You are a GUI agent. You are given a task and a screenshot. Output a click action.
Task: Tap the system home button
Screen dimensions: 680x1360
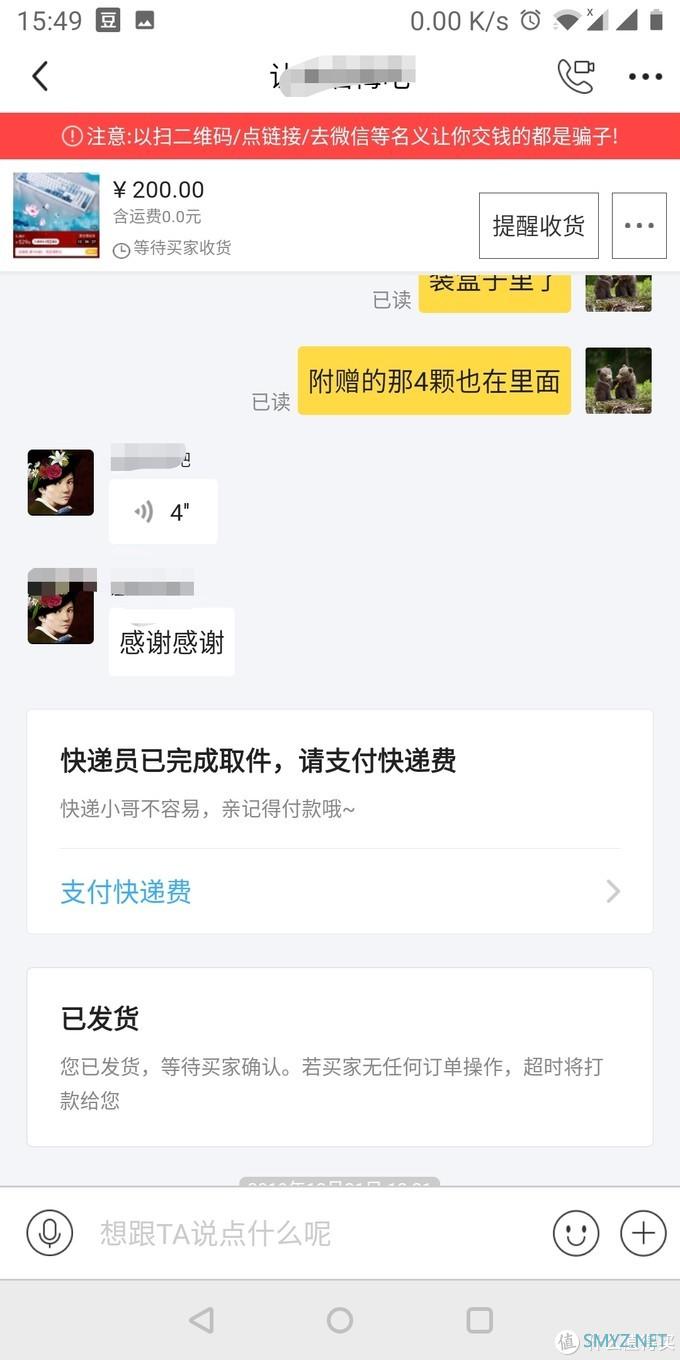tap(340, 1320)
